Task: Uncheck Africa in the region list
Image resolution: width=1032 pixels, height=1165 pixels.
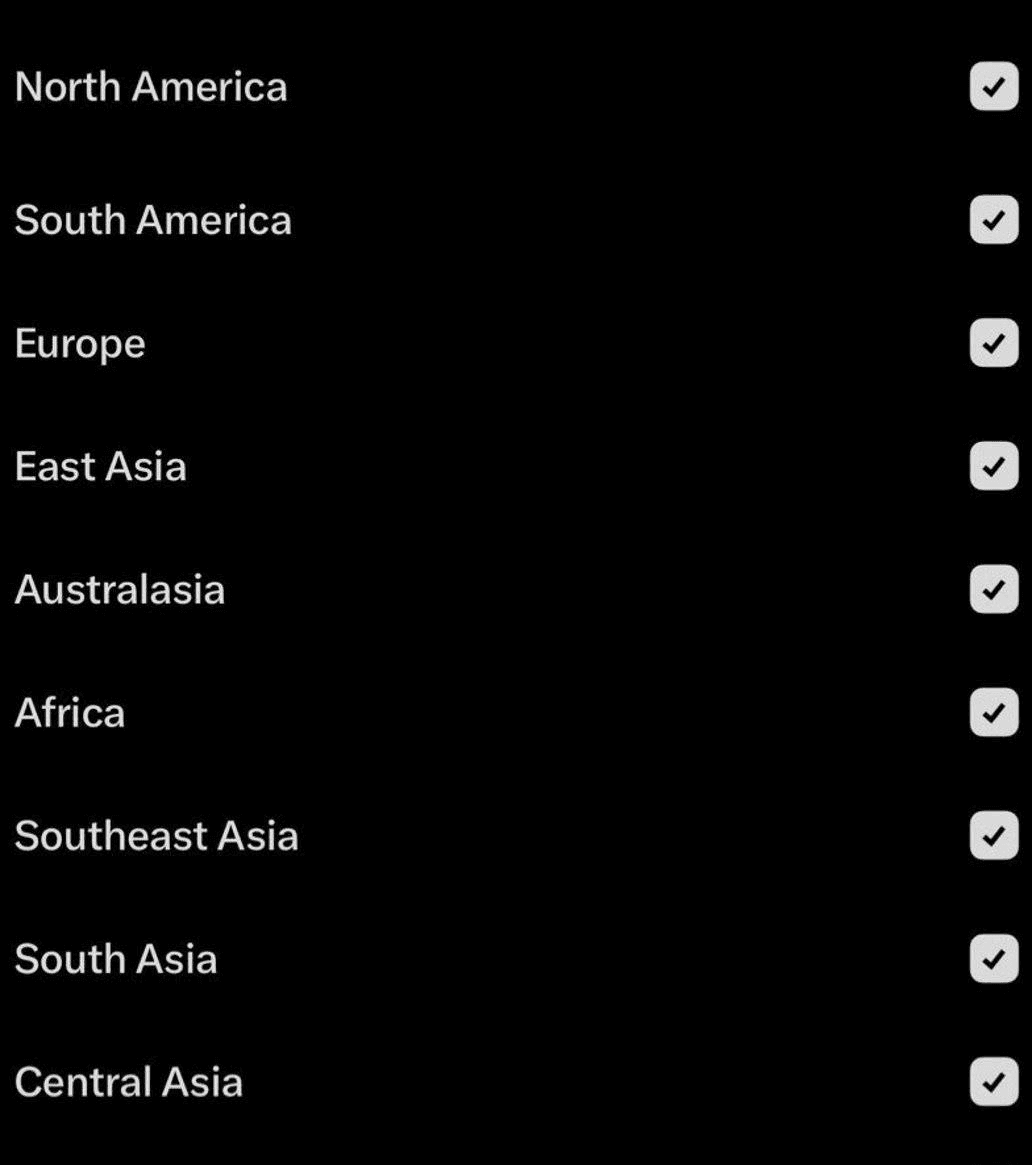Action: [x=993, y=712]
